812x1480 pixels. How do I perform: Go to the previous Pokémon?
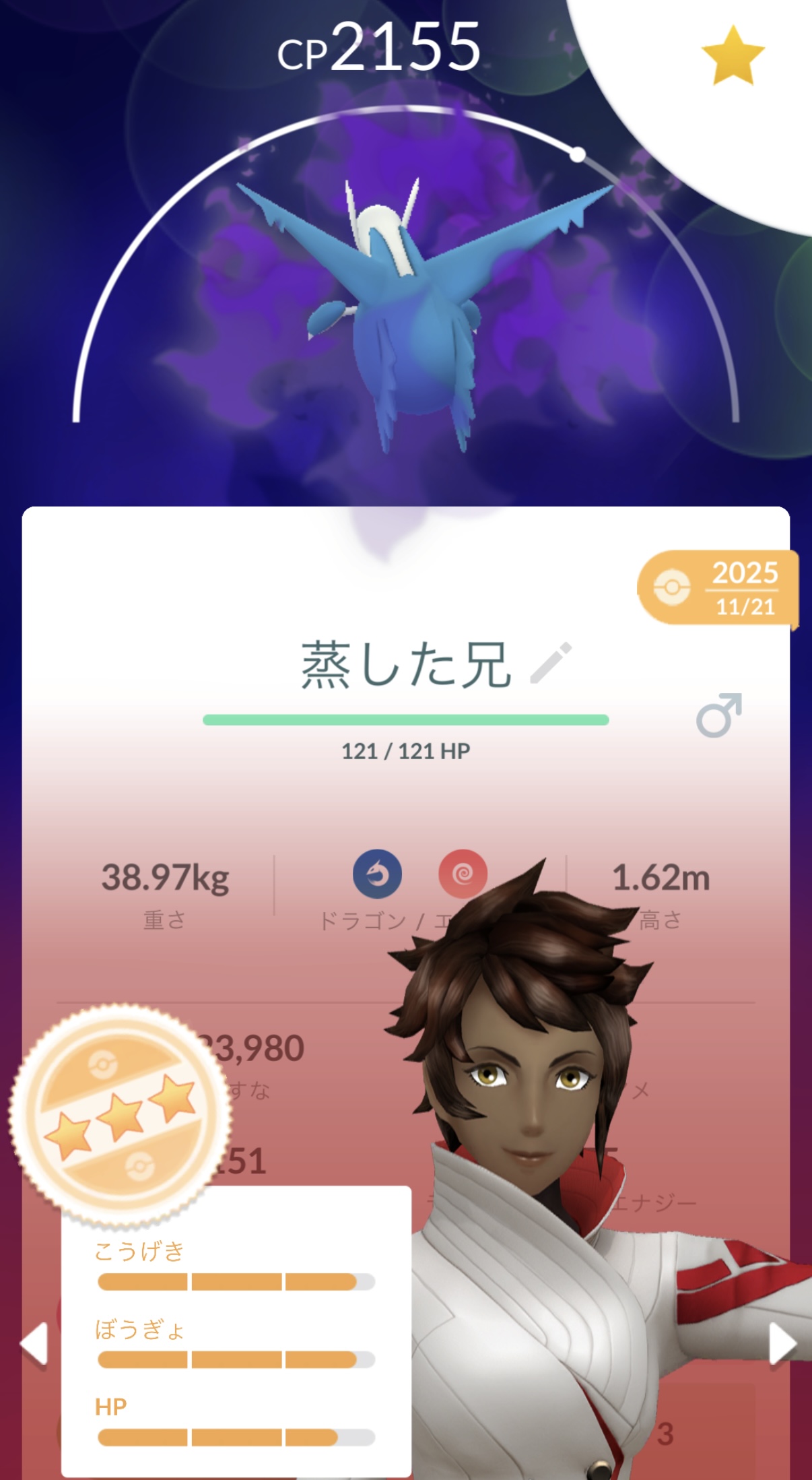[34, 1344]
